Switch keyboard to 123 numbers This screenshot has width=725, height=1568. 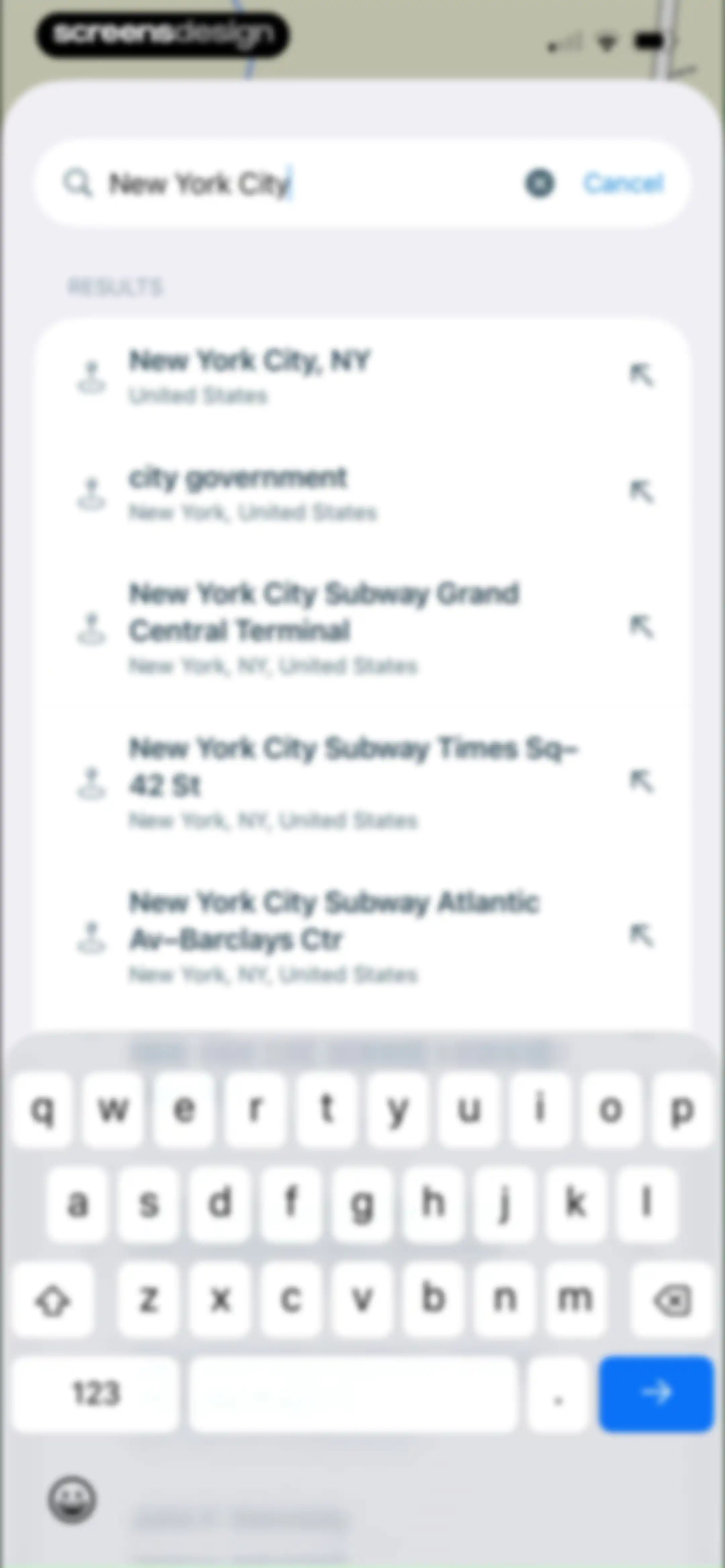pyautogui.click(x=96, y=1393)
